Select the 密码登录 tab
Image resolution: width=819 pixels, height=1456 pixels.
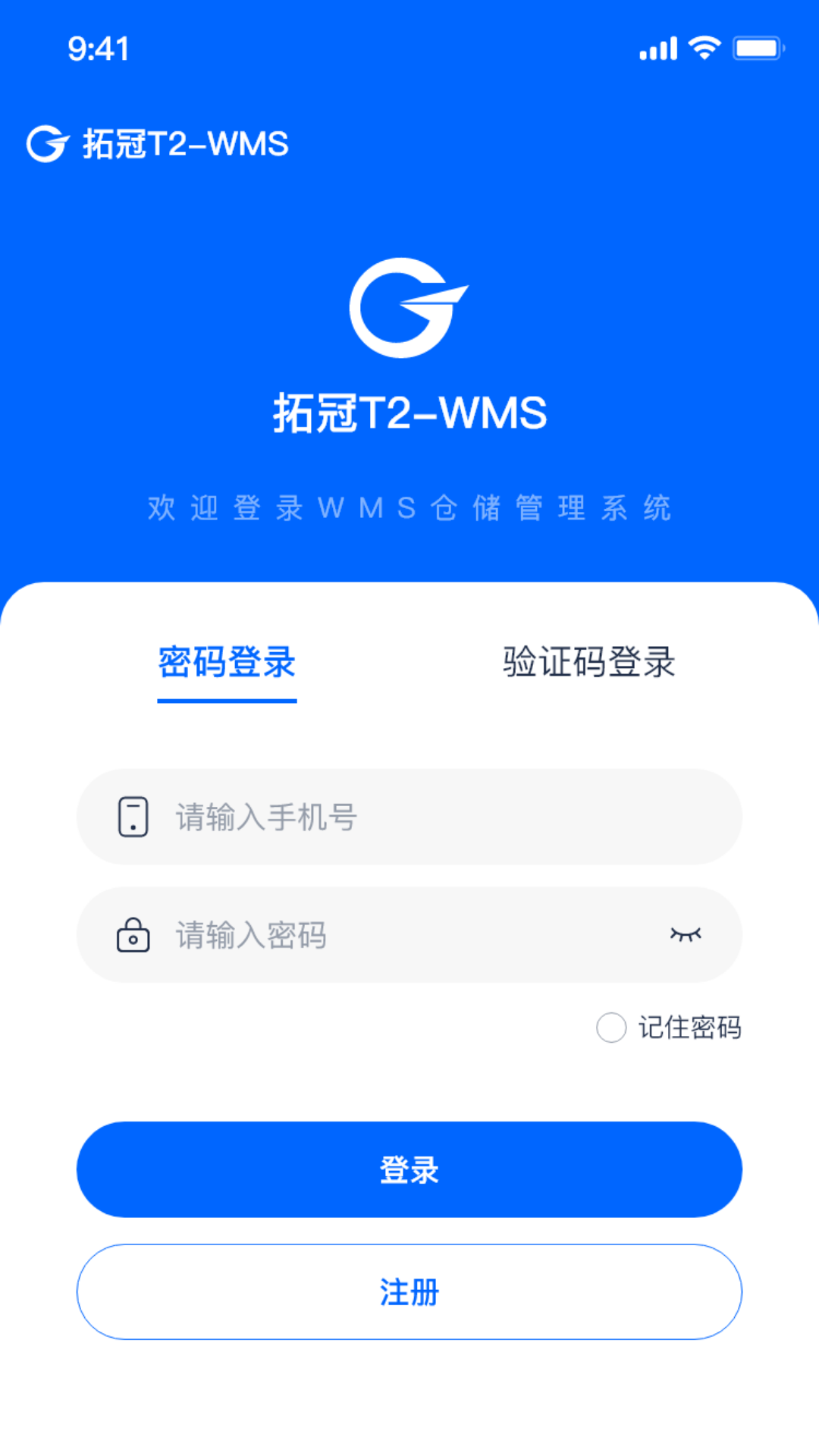(x=227, y=662)
